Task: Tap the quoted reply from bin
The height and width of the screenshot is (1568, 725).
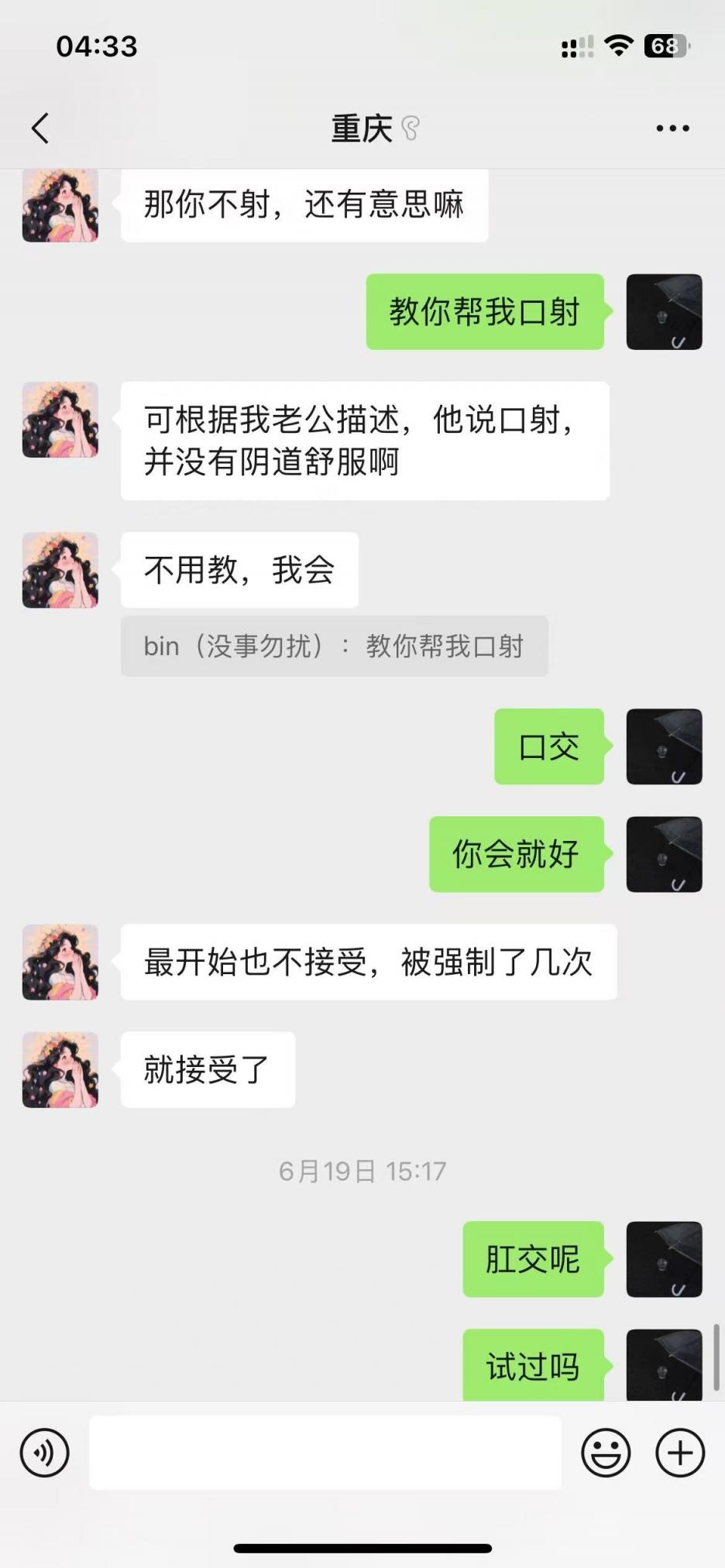Action: [334, 646]
